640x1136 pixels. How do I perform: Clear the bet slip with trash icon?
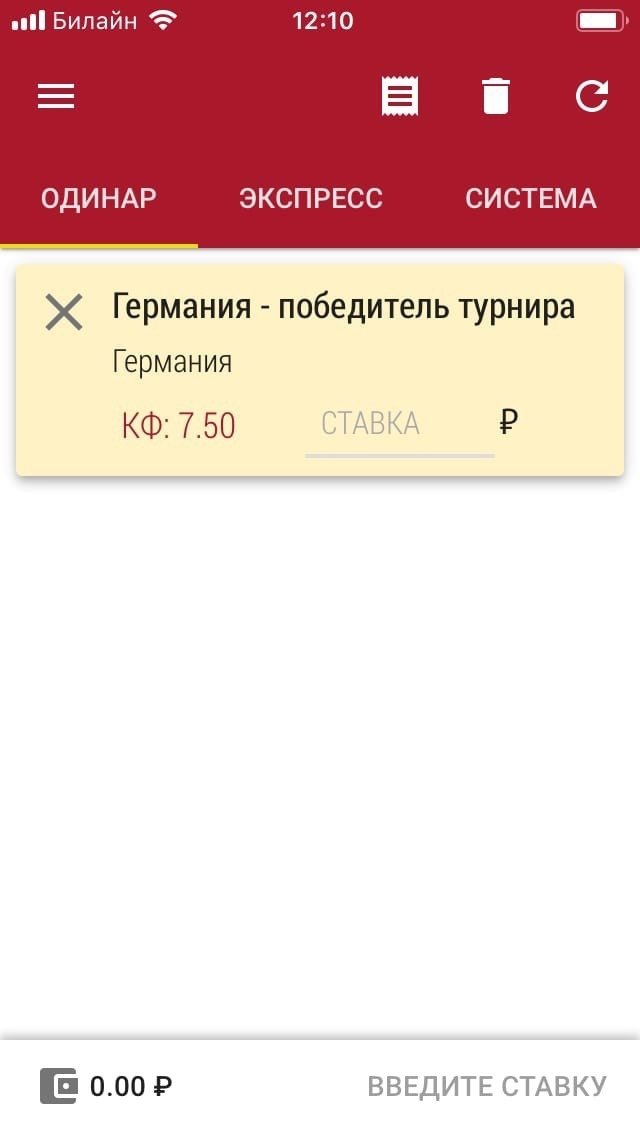(x=496, y=97)
